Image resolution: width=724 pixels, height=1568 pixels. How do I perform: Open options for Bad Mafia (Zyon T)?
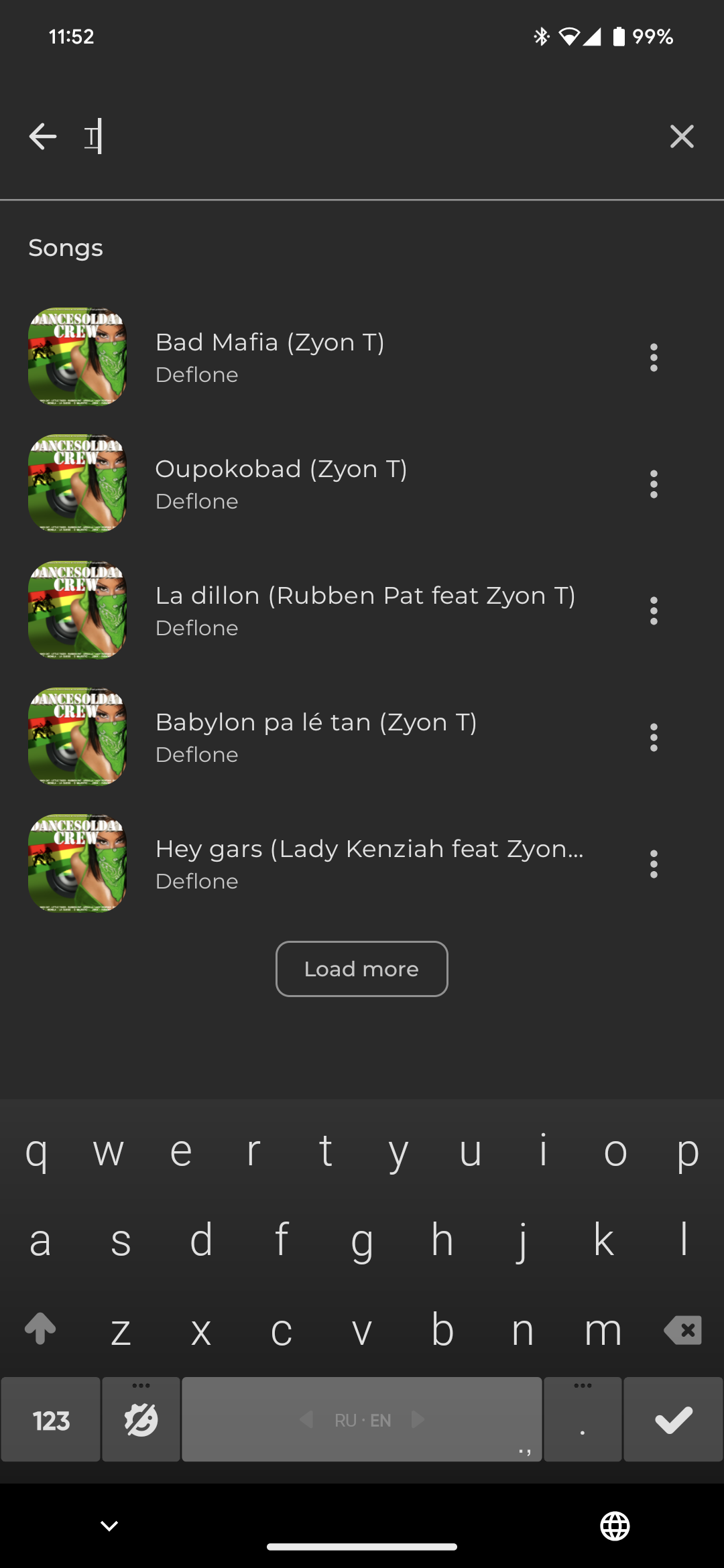[654, 357]
